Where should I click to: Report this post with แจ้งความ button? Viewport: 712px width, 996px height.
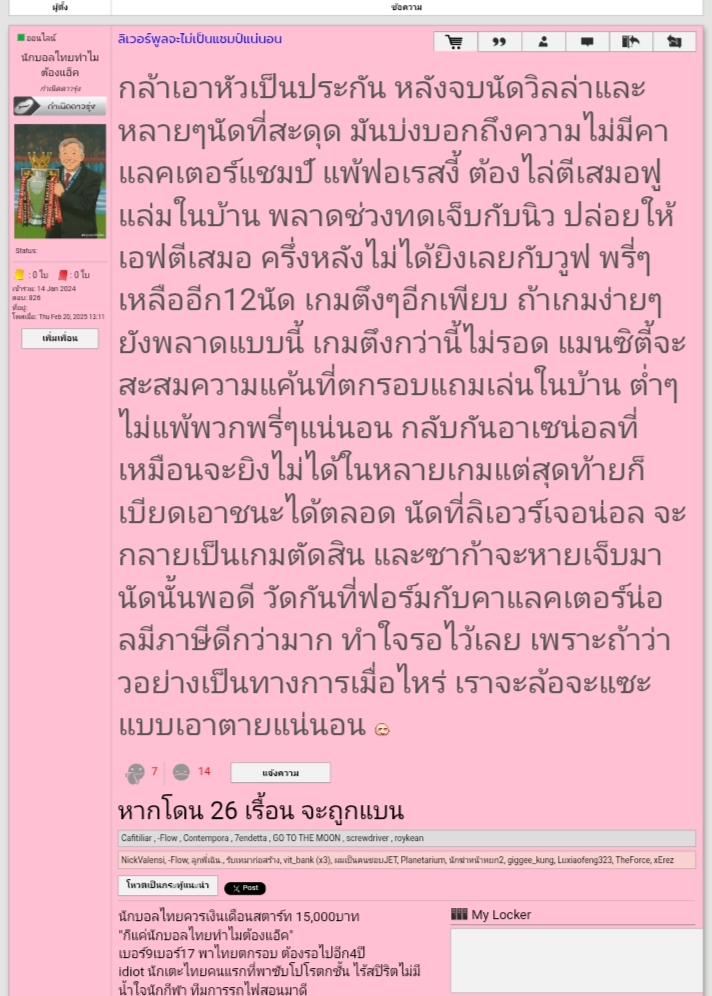[x=280, y=773]
